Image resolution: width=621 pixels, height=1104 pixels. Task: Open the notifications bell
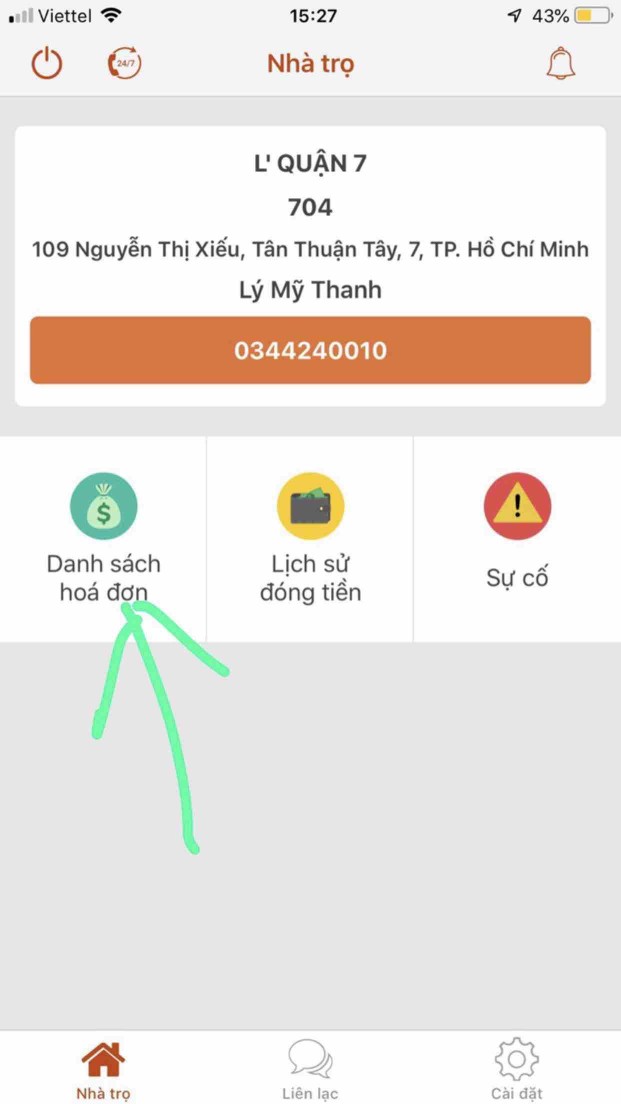pyautogui.click(x=560, y=64)
